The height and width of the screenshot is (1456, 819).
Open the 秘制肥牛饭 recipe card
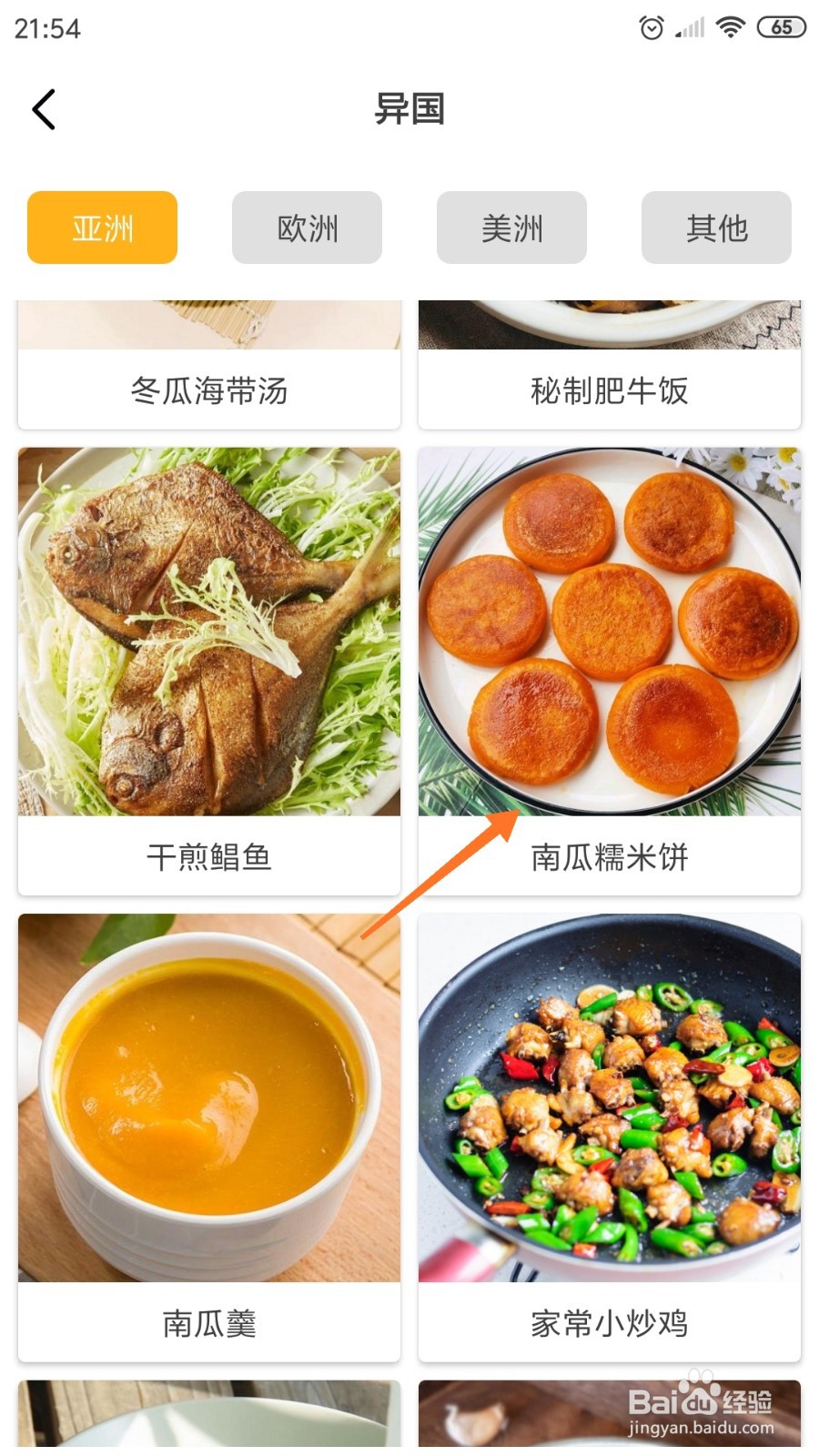click(610, 365)
